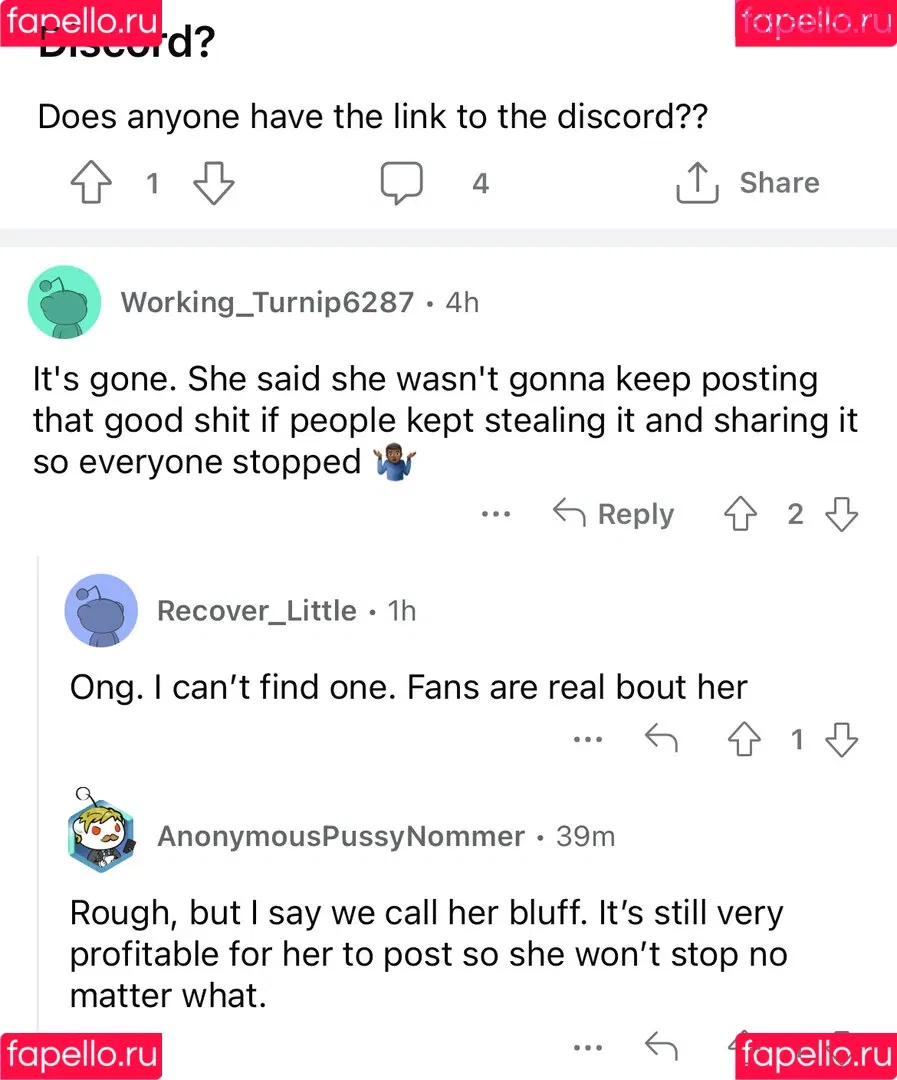Upvote the Discord post

click(91, 184)
